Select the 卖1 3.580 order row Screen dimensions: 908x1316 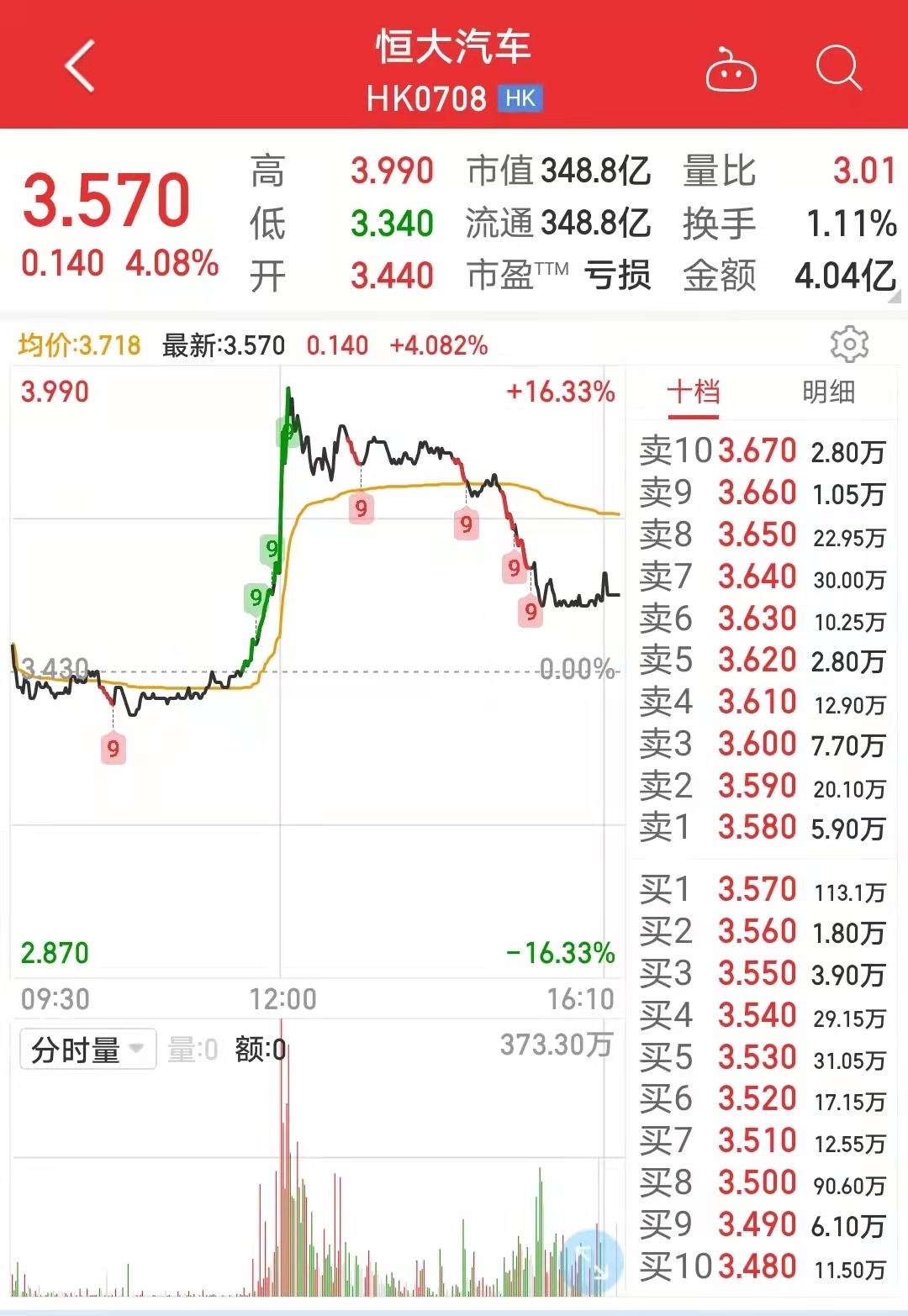pyautogui.click(x=761, y=828)
